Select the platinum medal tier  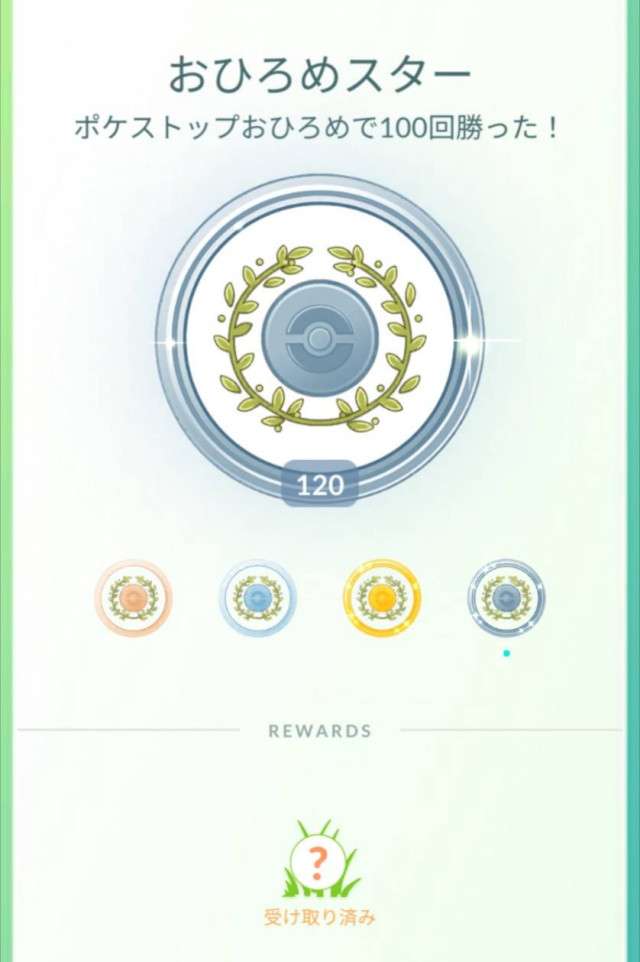pos(506,598)
